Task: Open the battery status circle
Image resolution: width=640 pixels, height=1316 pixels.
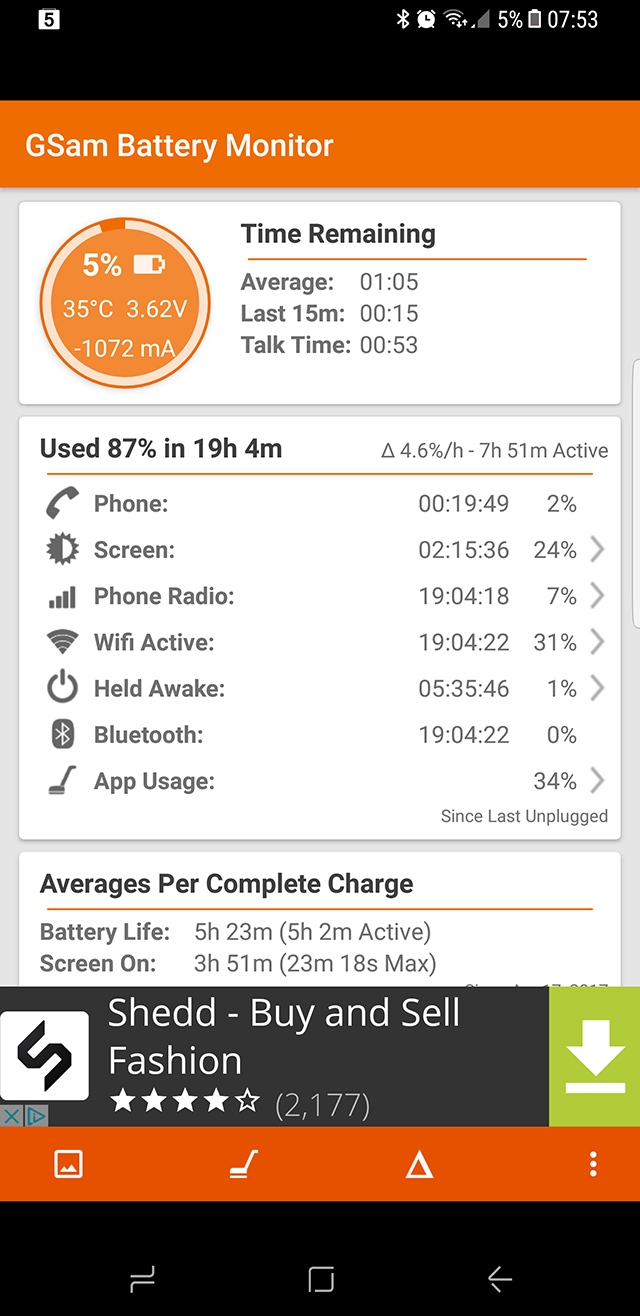Action: (x=125, y=303)
